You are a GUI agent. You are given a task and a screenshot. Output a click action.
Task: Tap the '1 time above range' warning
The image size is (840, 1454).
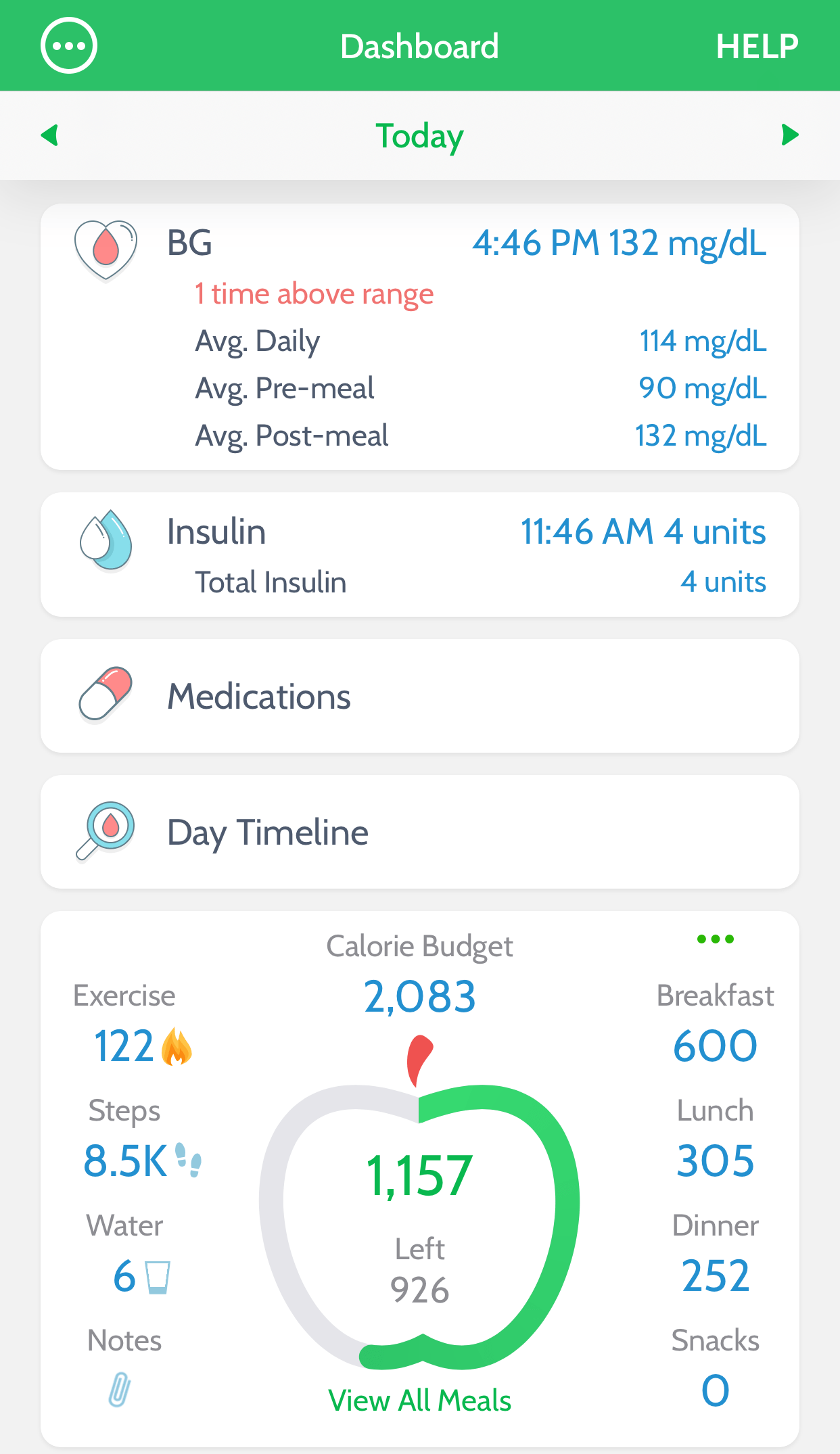pos(313,294)
